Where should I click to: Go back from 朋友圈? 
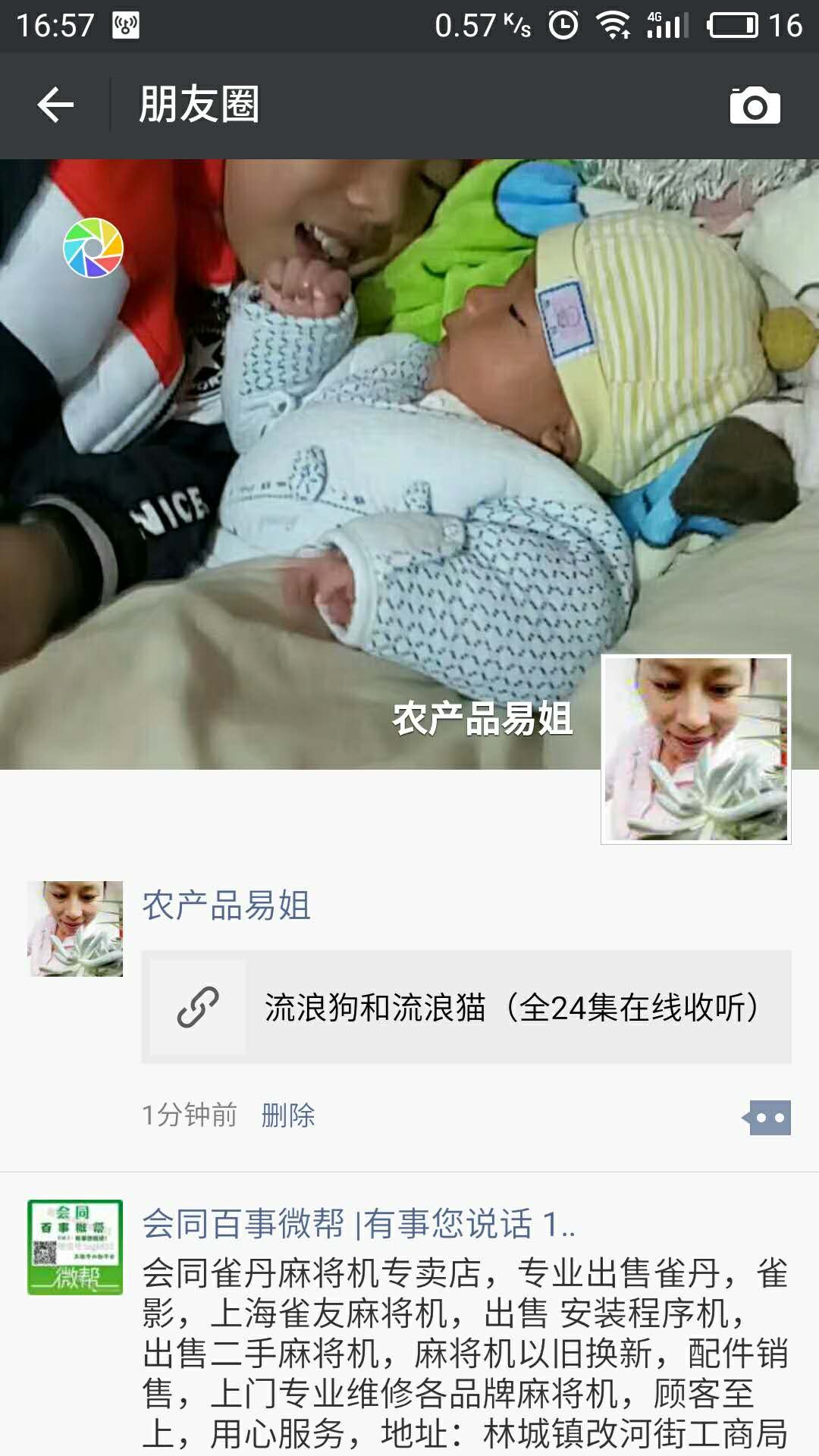pyautogui.click(x=55, y=105)
